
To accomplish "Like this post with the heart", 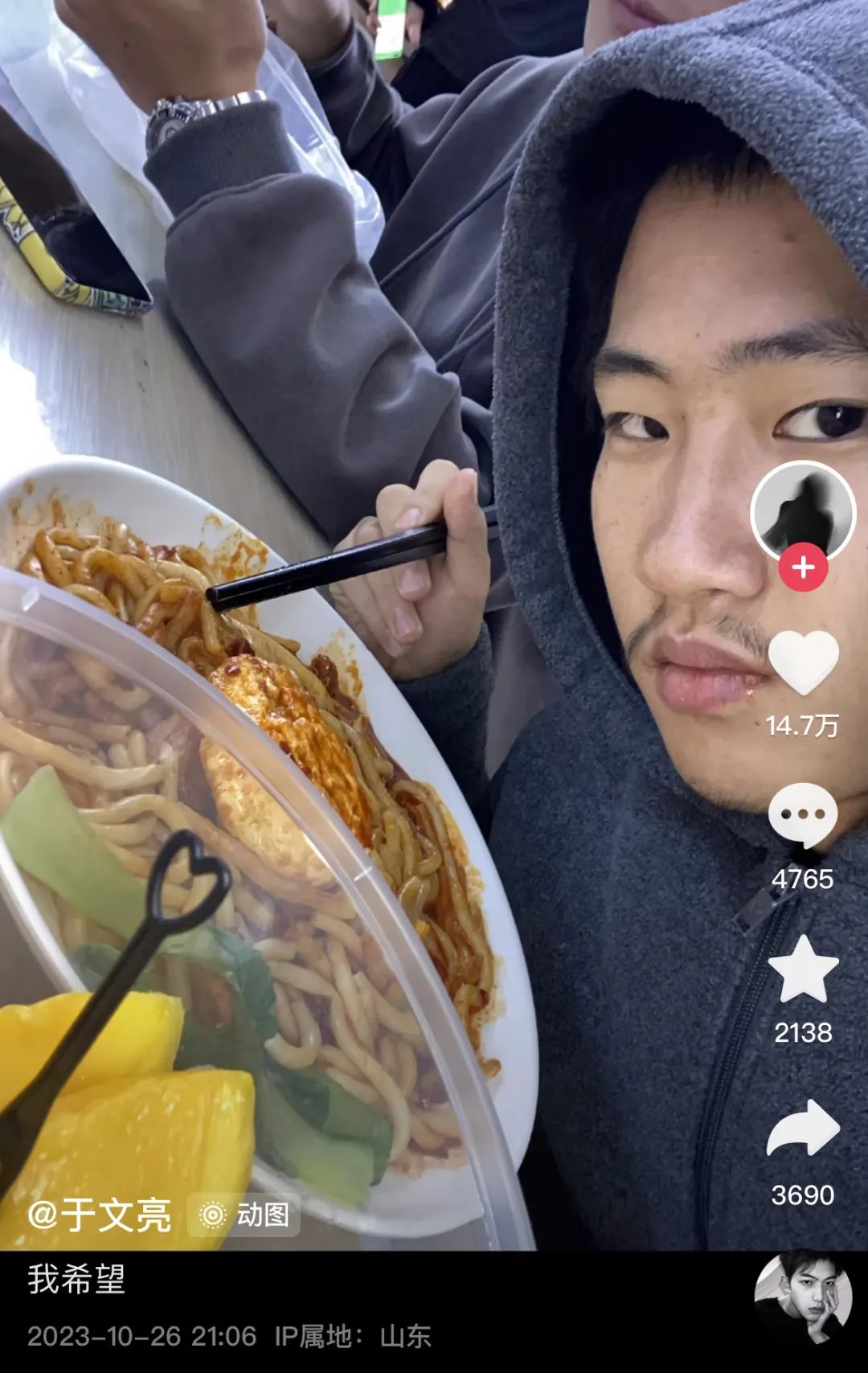I will [x=803, y=662].
